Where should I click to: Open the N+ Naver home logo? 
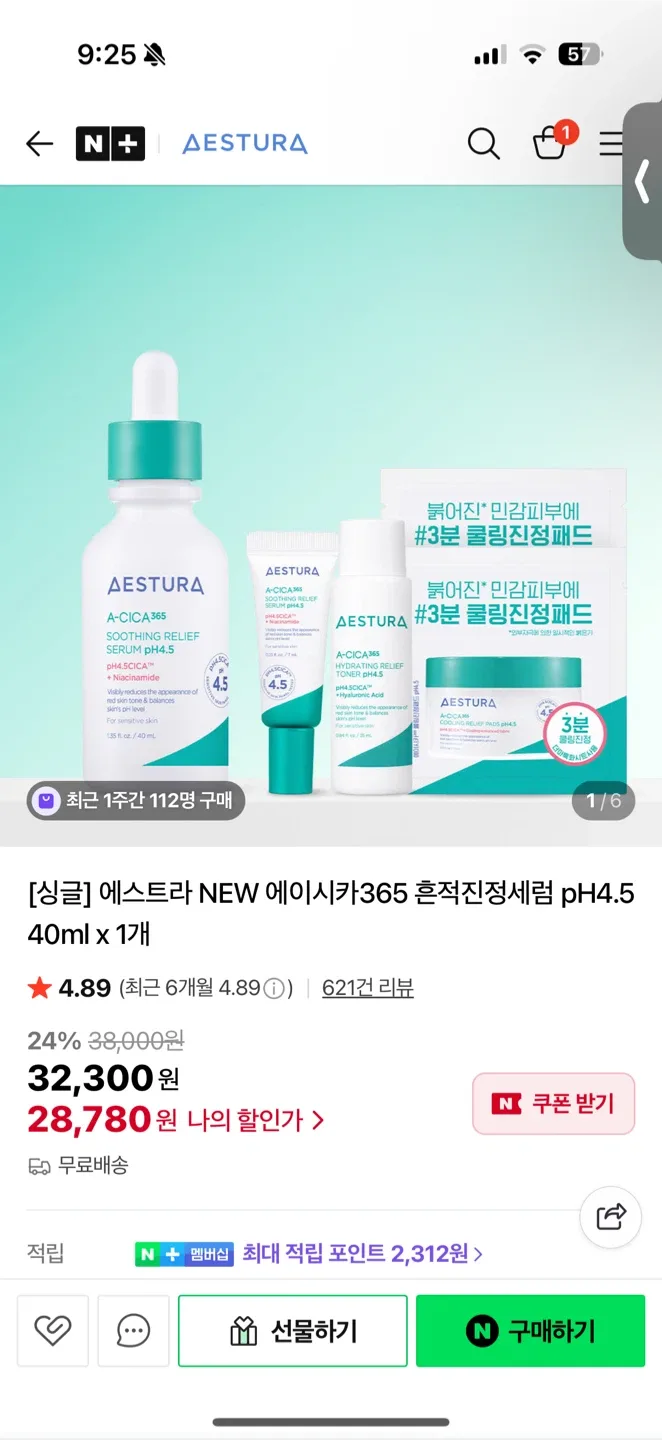(x=110, y=144)
